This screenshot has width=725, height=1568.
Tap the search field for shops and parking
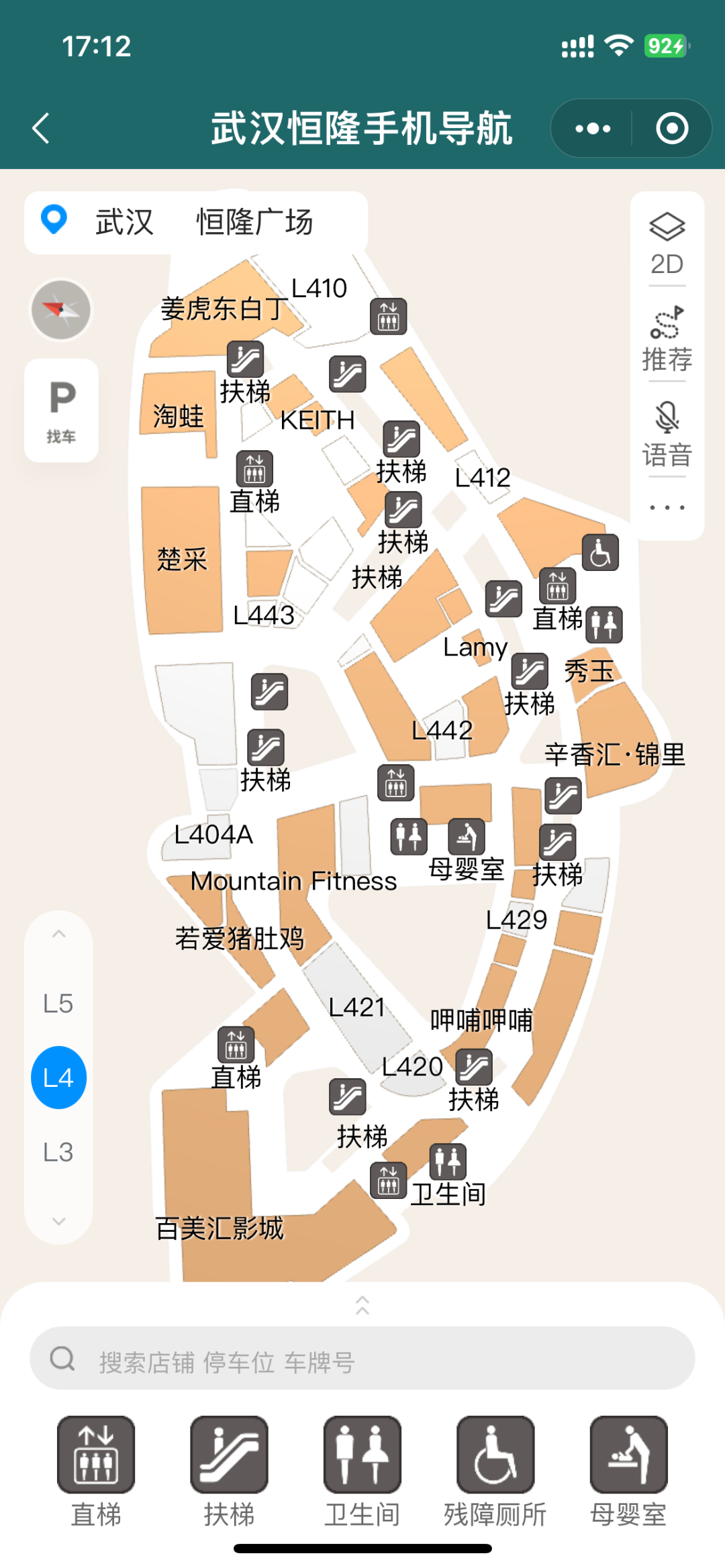(x=362, y=1359)
